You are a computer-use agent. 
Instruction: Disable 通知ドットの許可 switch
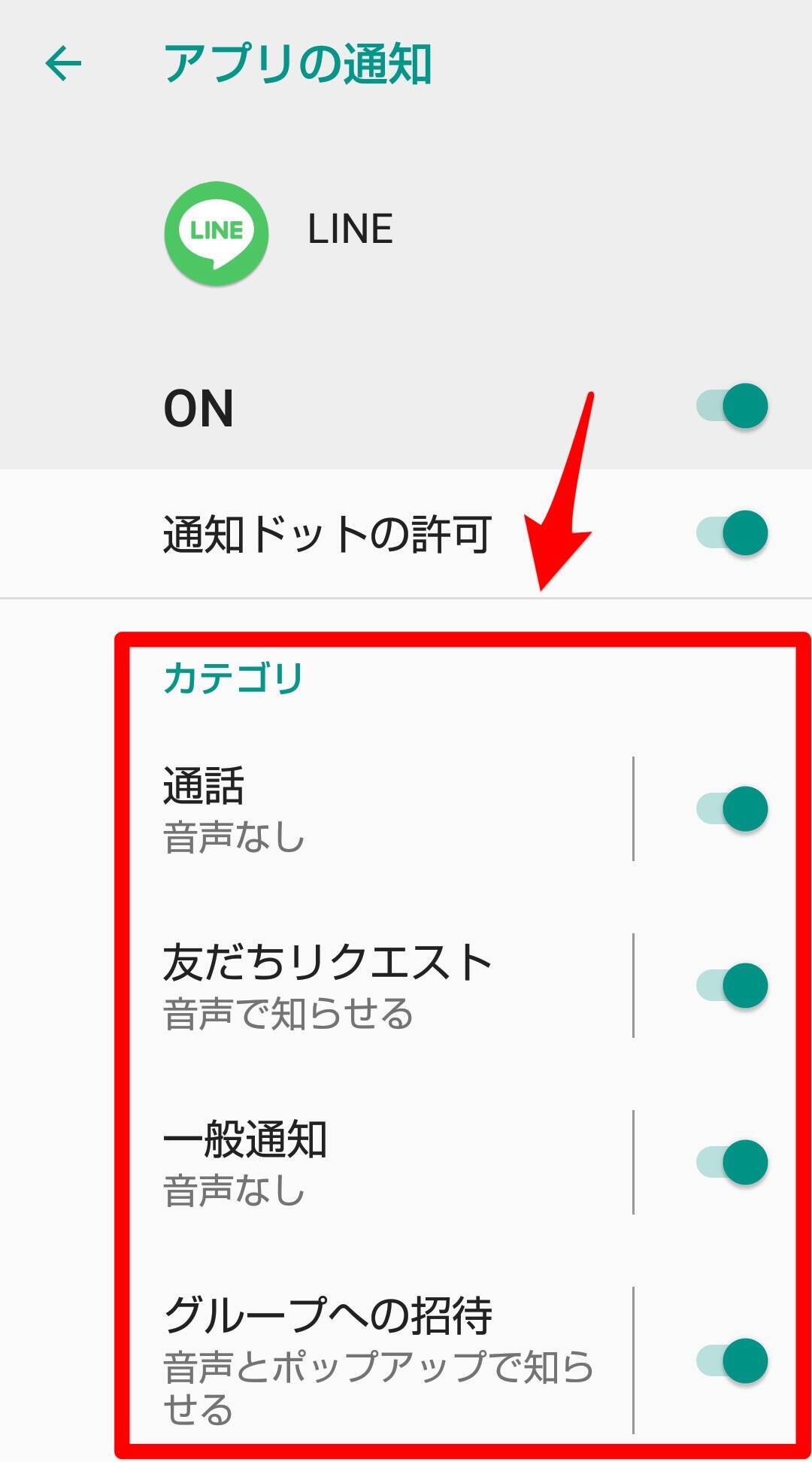[732, 533]
